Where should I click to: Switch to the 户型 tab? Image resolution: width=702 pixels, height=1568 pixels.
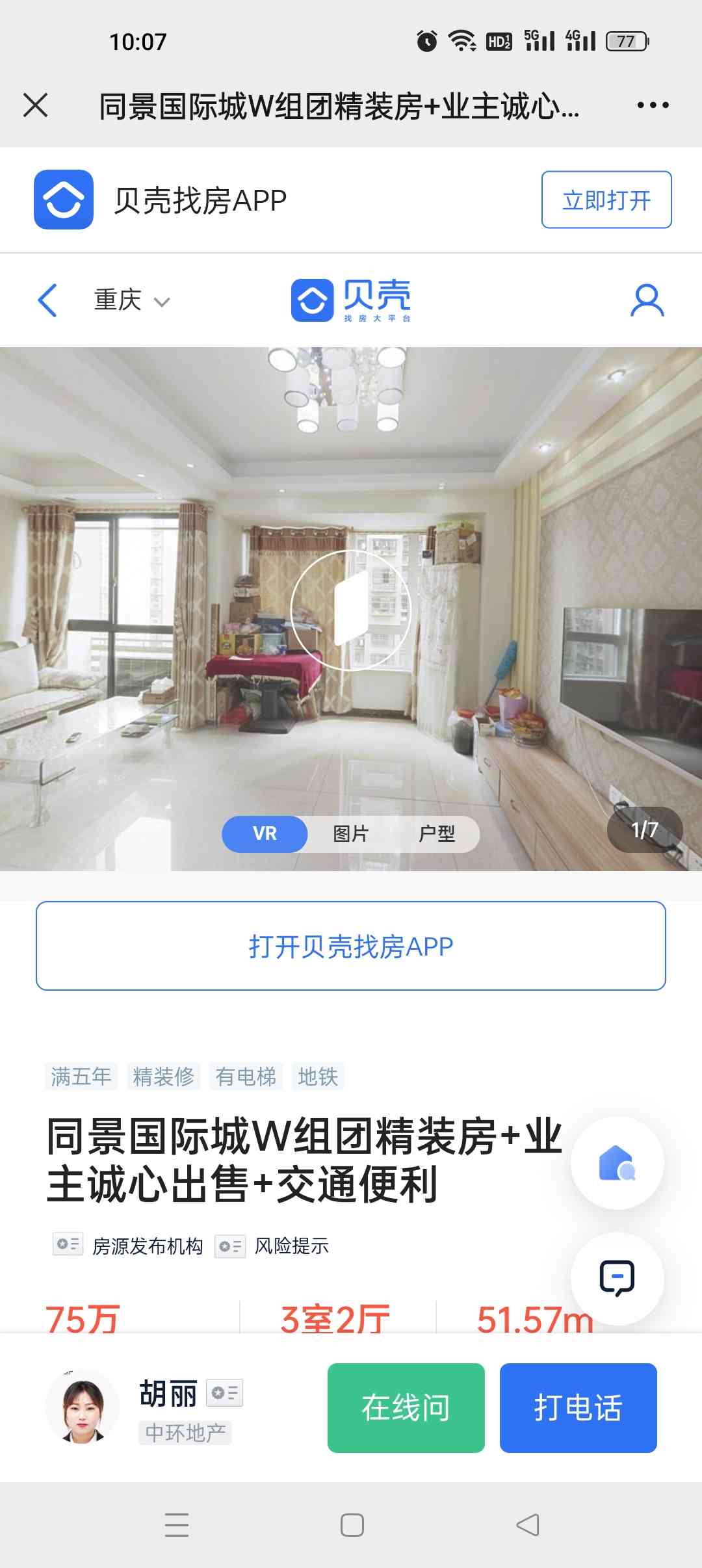[436, 833]
